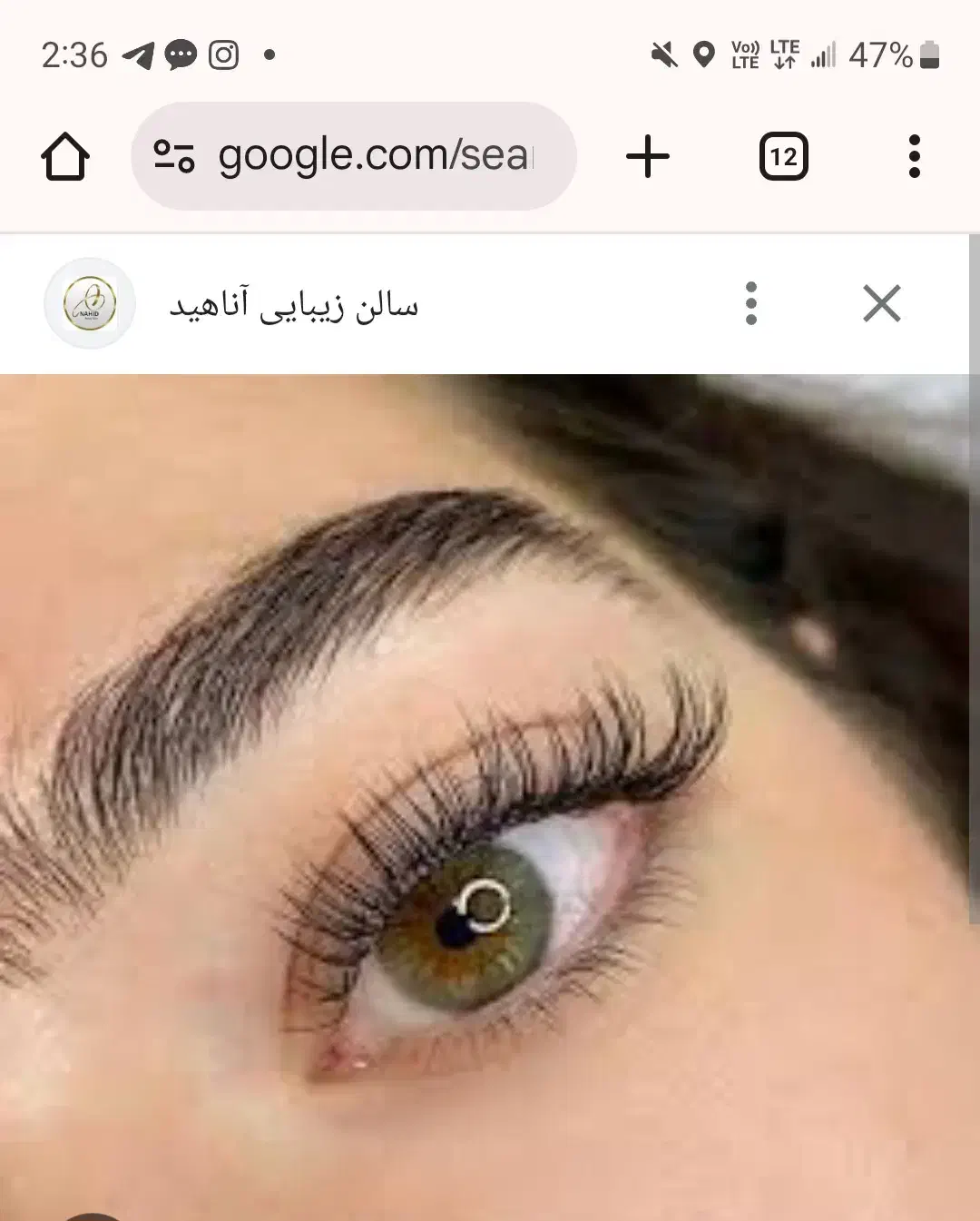Tap the salon's circular logo avatar
Viewport: 980px width, 1221px height.
click(89, 303)
